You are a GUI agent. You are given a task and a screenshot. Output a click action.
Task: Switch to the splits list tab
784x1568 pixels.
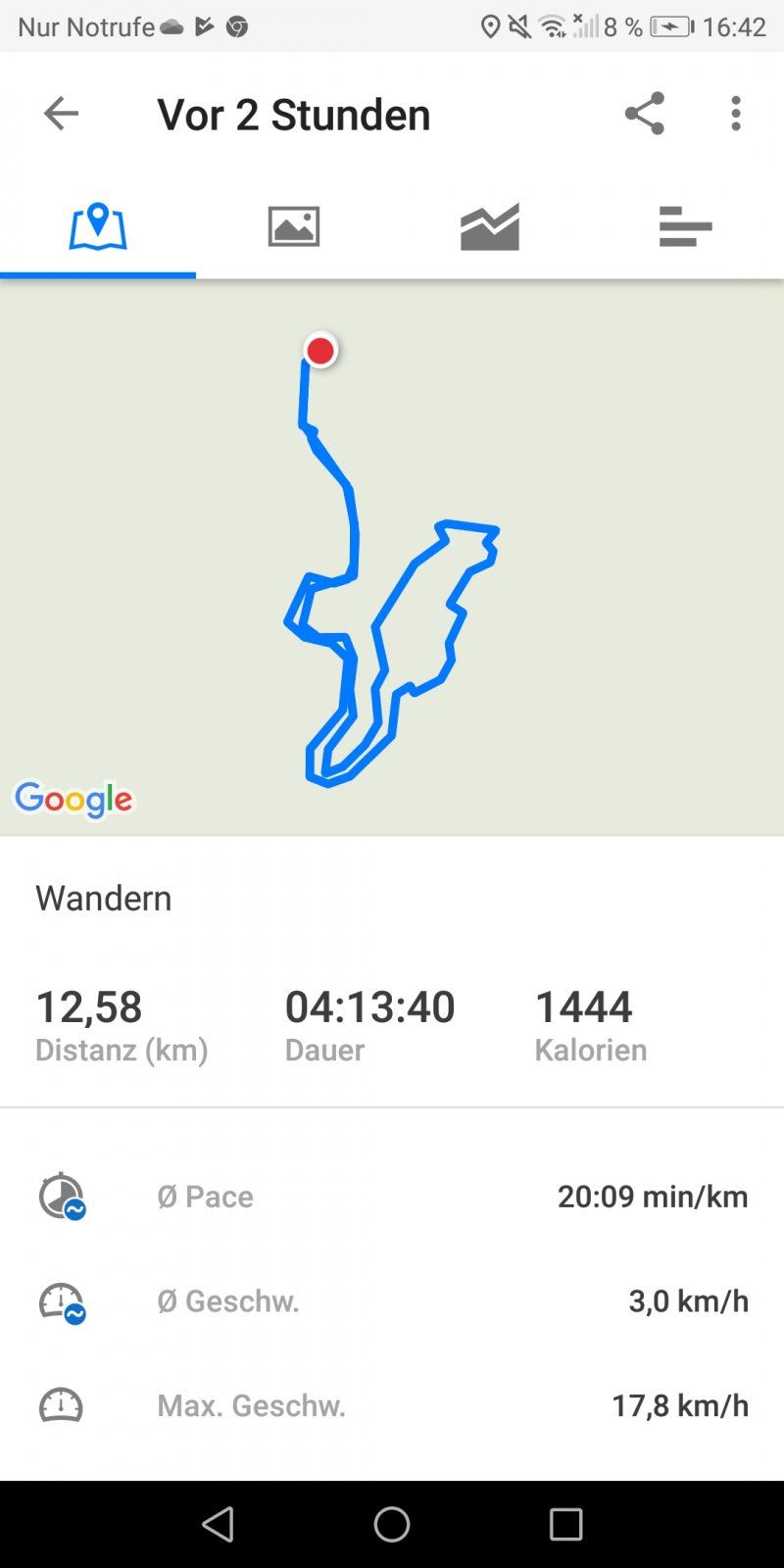click(x=685, y=226)
